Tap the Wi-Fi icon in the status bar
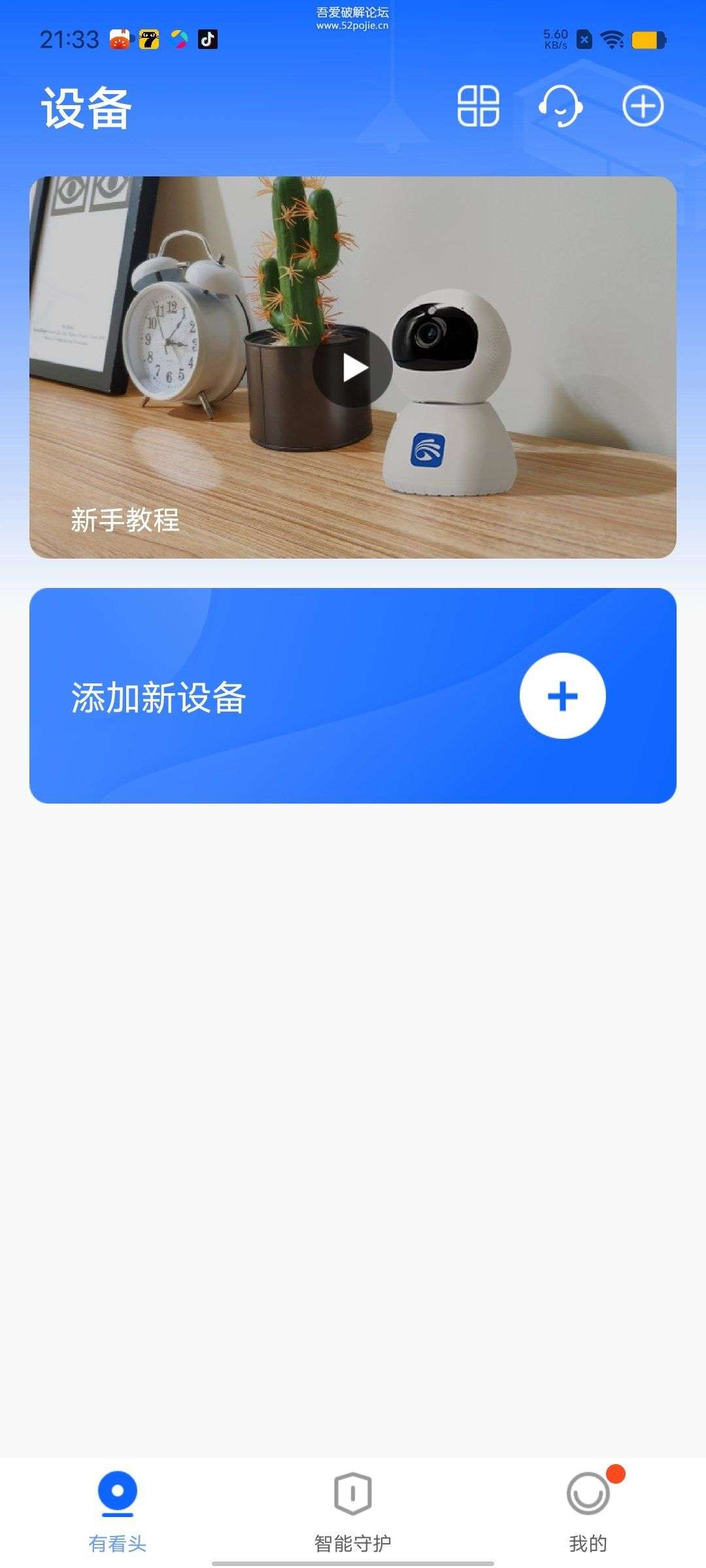The height and width of the screenshot is (1568, 706). click(x=611, y=39)
